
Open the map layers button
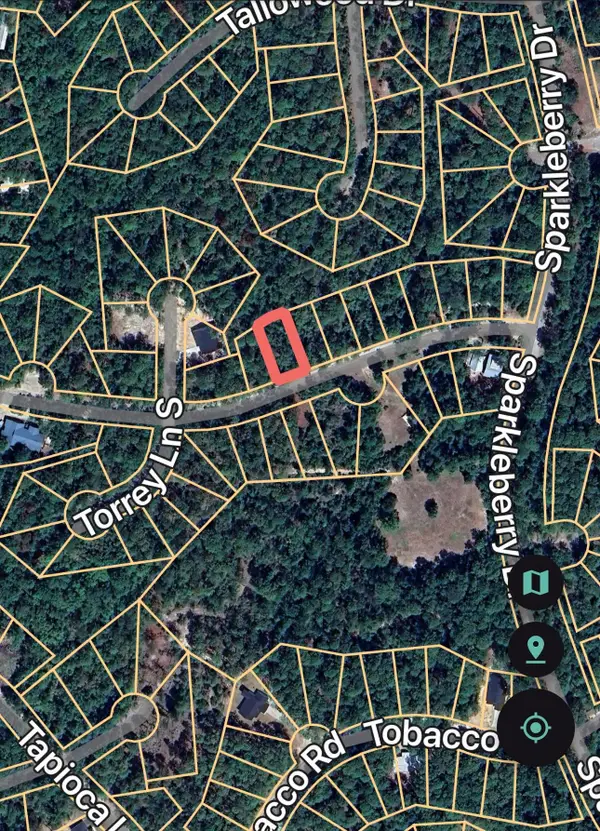536,583
